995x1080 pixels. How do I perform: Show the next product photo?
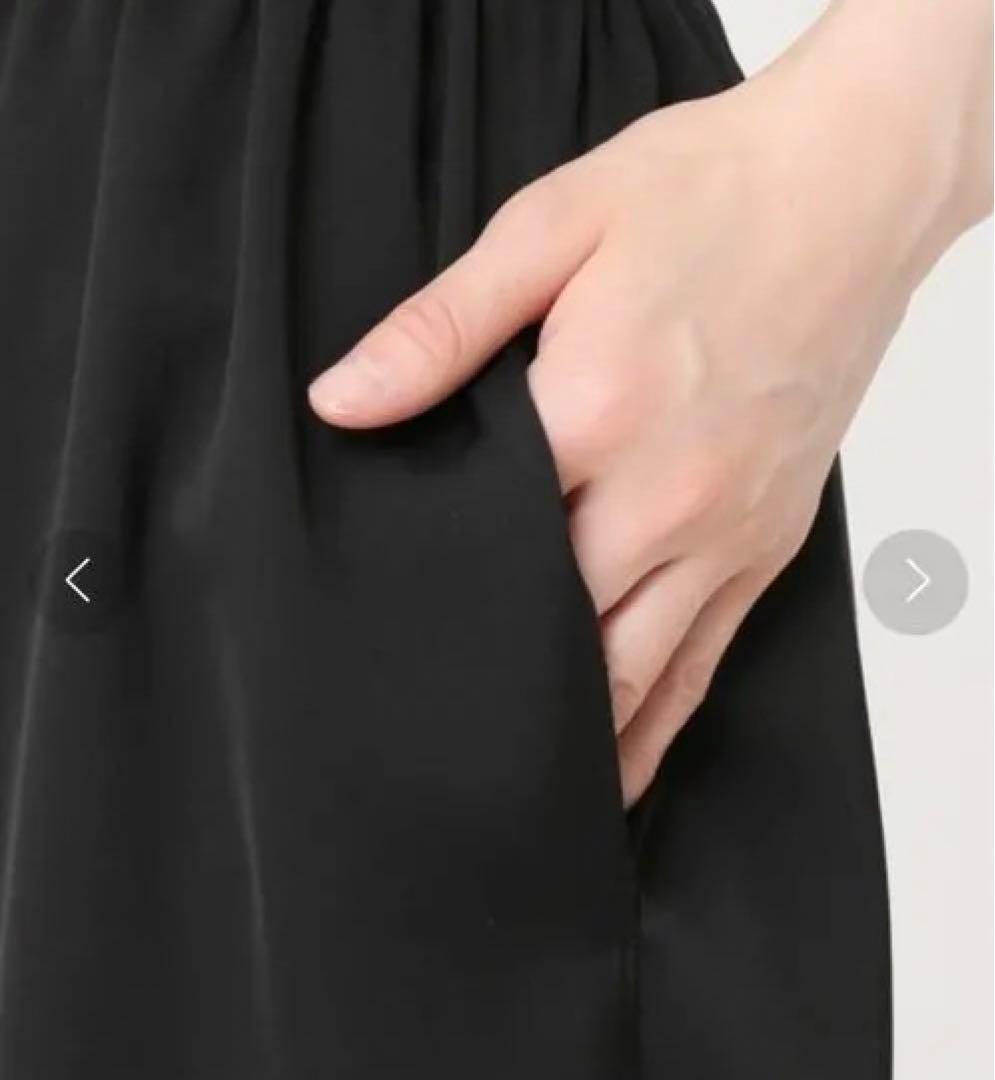click(x=915, y=582)
